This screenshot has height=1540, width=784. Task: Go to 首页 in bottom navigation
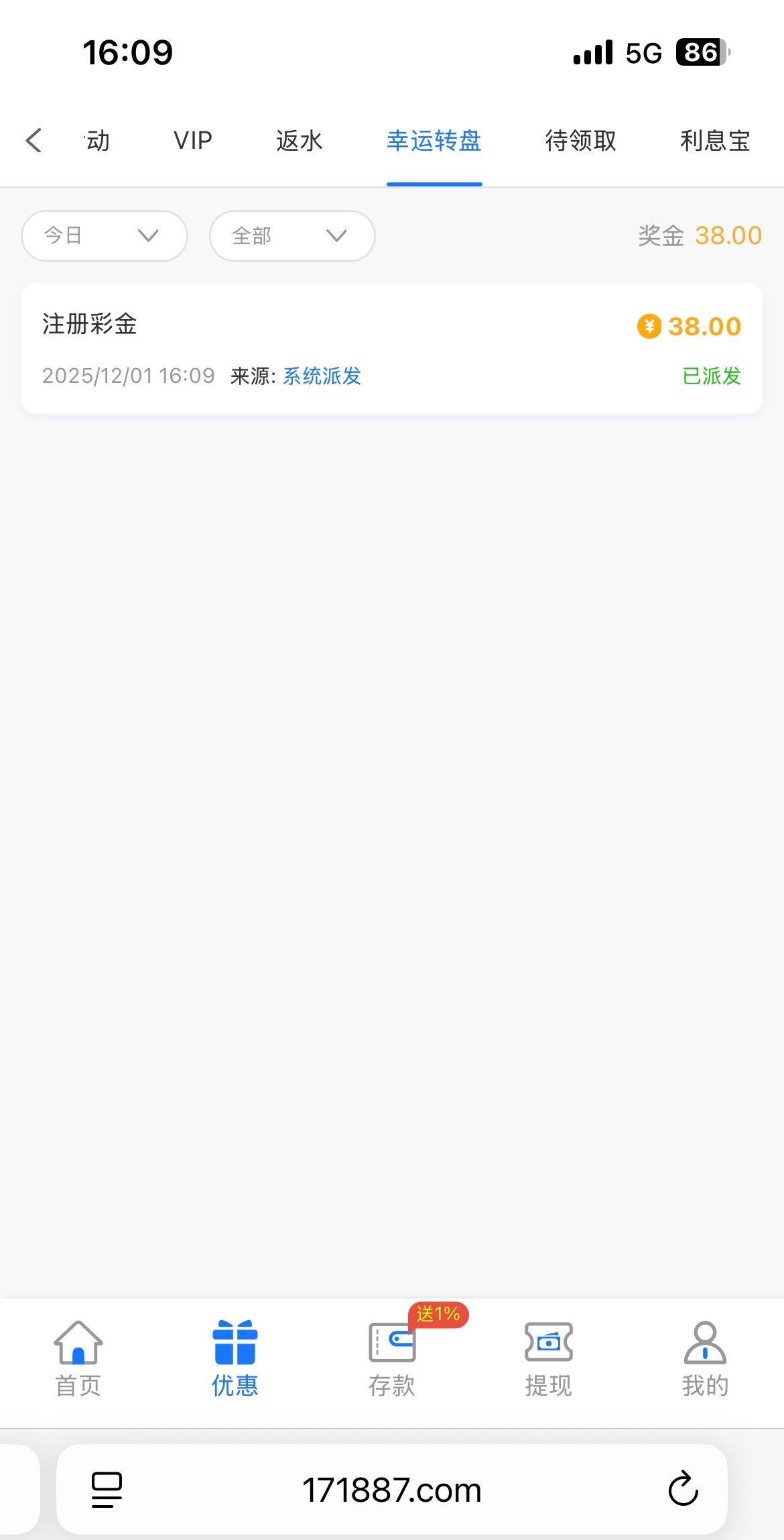tap(78, 1358)
